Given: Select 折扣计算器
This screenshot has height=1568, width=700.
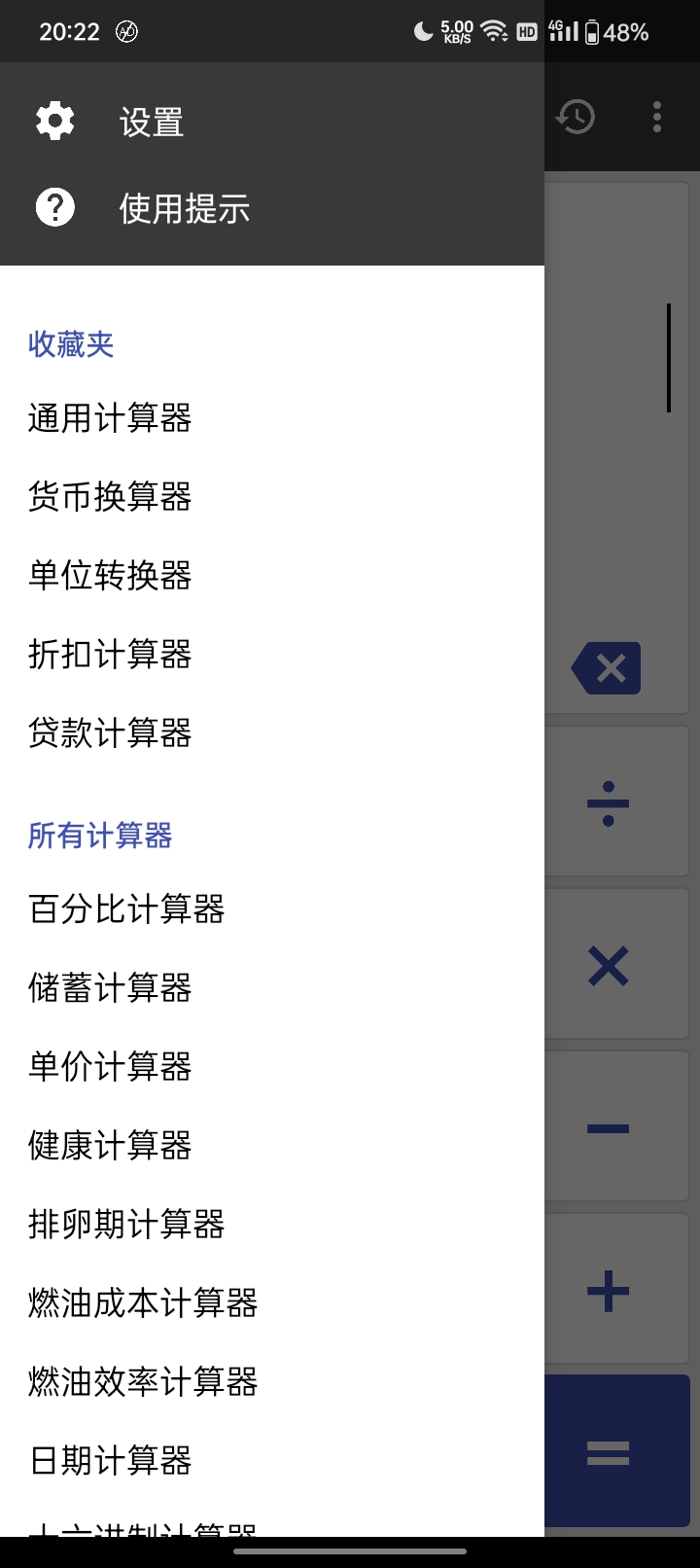Looking at the screenshot, I should click(x=110, y=655).
